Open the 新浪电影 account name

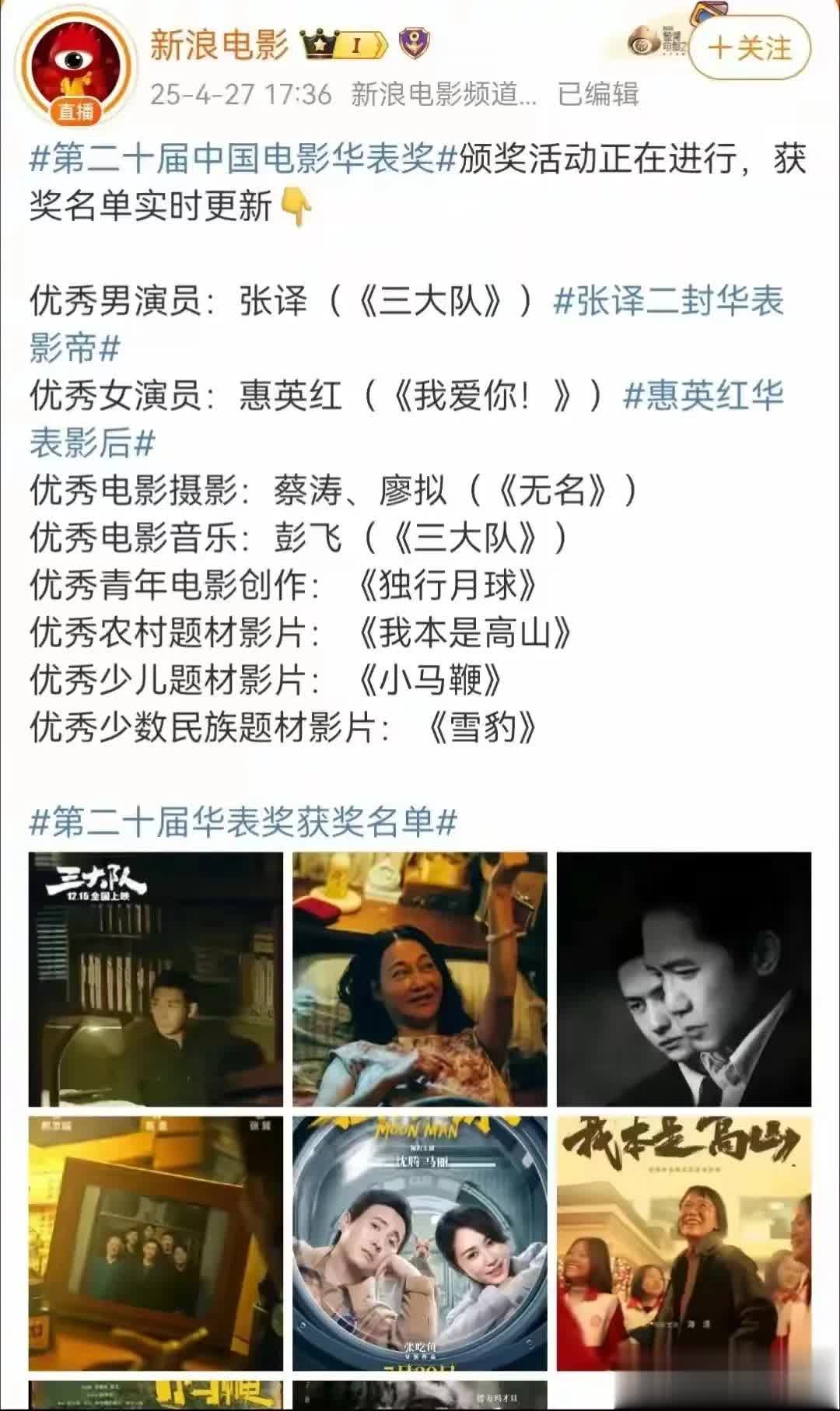point(219,45)
